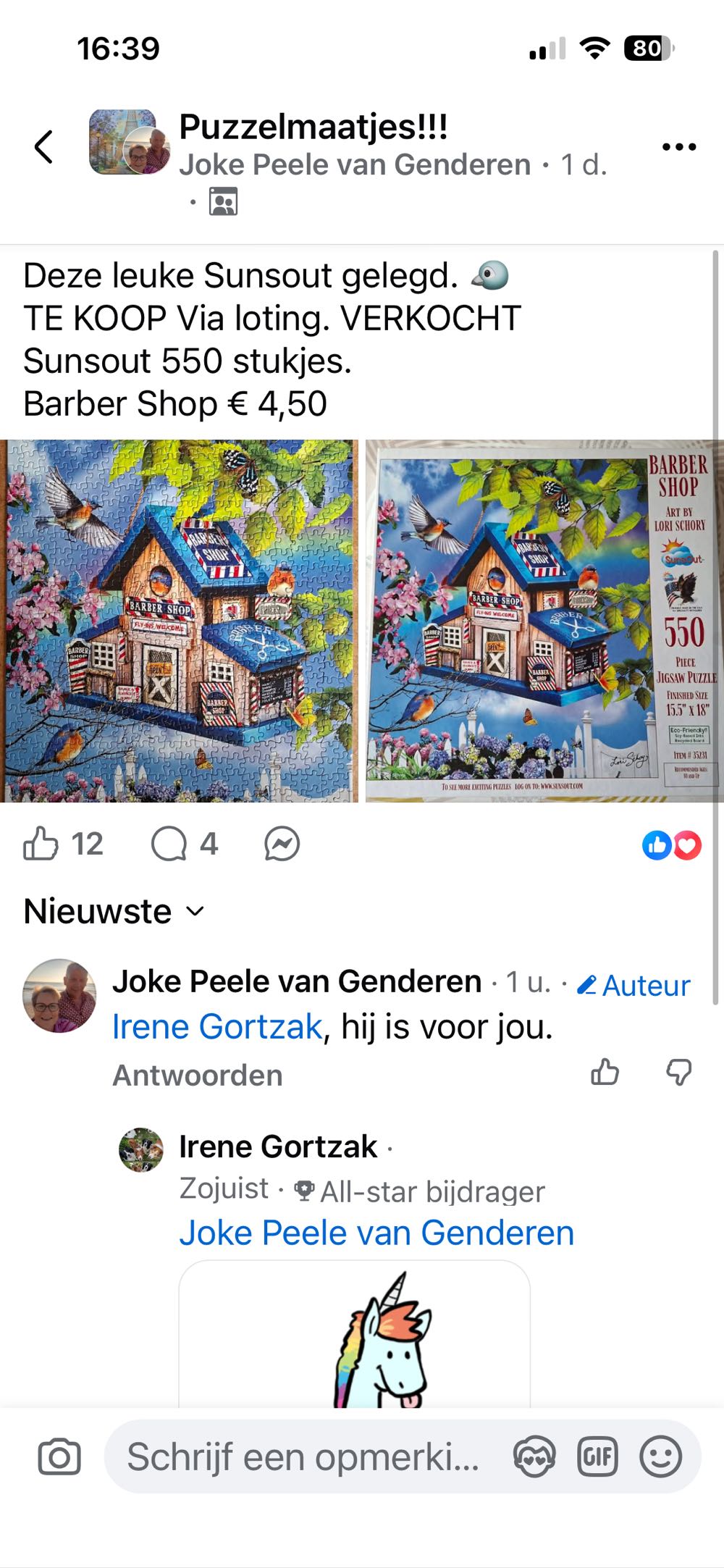The image size is (724, 1568).
Task: Give a thumbs-down to Joke's comment
Action: coord(679,1073)
